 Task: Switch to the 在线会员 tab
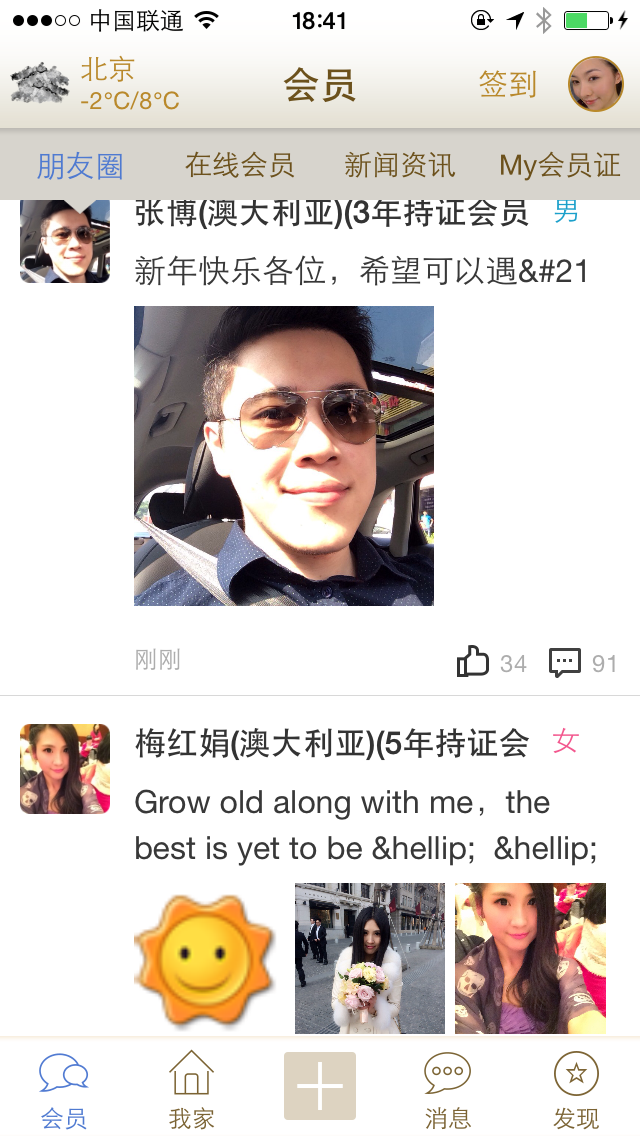pos(239,165)
